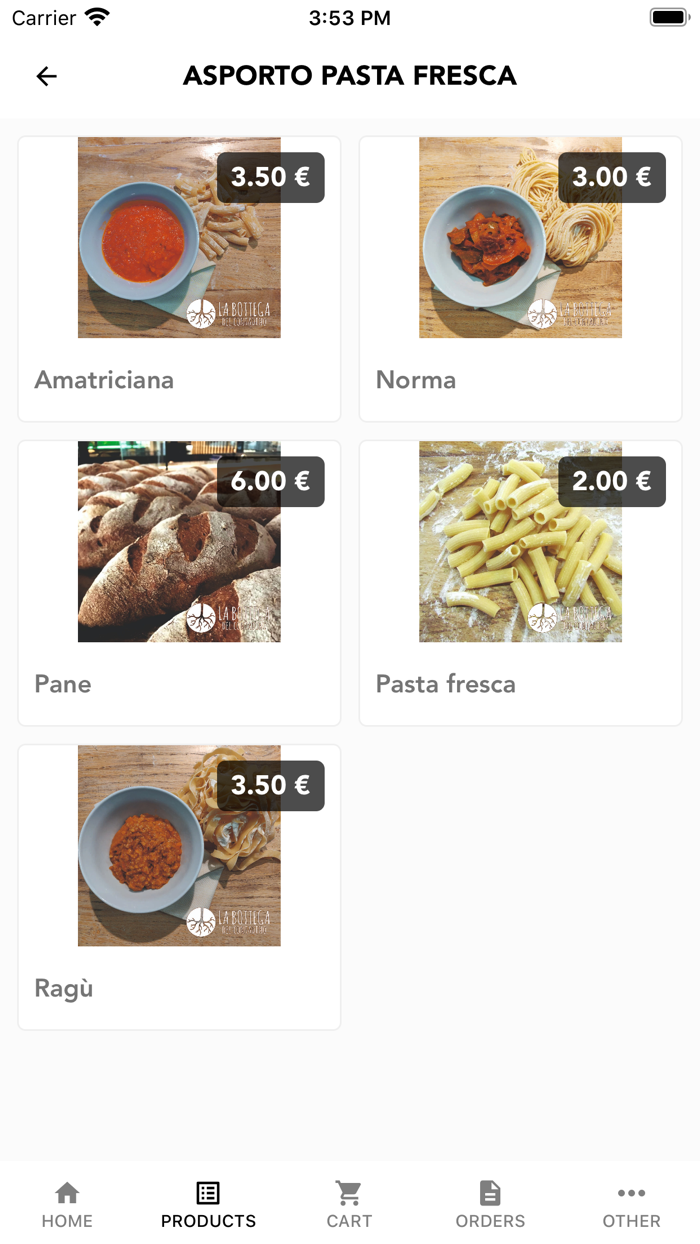Open the Cart tab
Viewport: 700px width, 1244px height.
point(349,1204)
